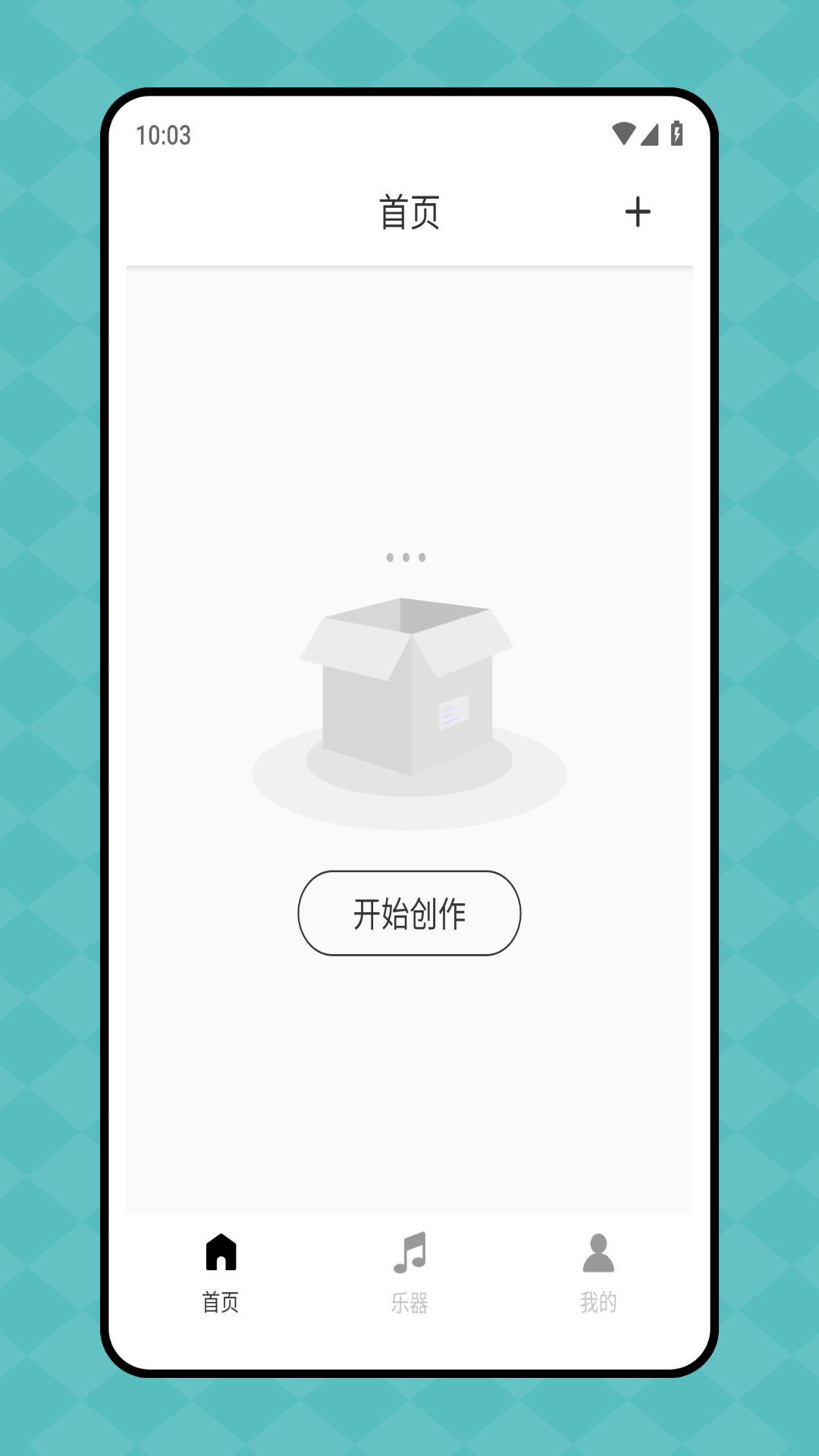Switch to the 首页 tab
Viewport: 819px width, 1456px height.
[221, 1272]
